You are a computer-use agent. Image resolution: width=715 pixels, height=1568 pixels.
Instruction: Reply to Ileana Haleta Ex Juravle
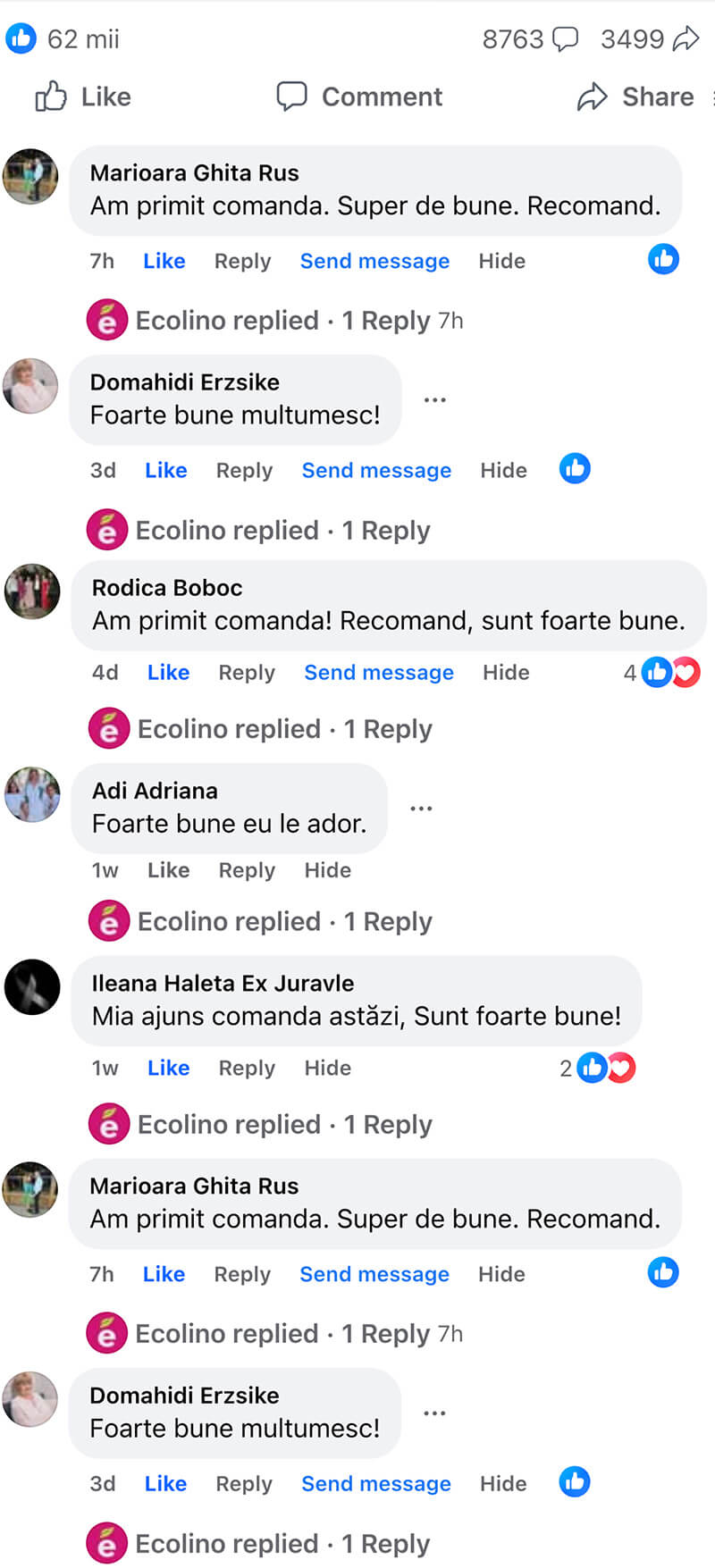point(247,1068)
